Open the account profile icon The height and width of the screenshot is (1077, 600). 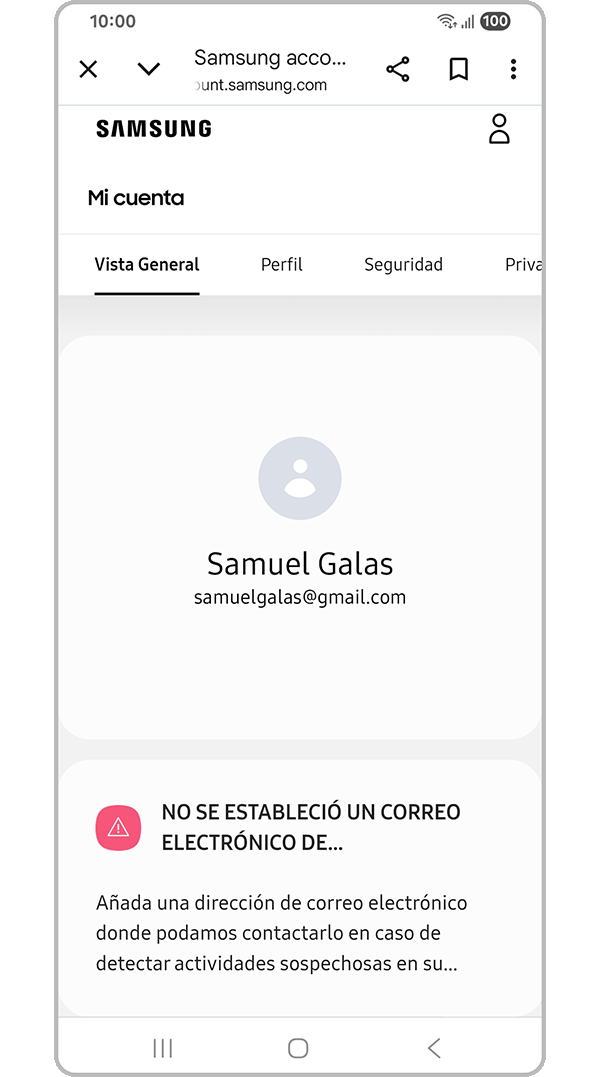tap(499, 129)
